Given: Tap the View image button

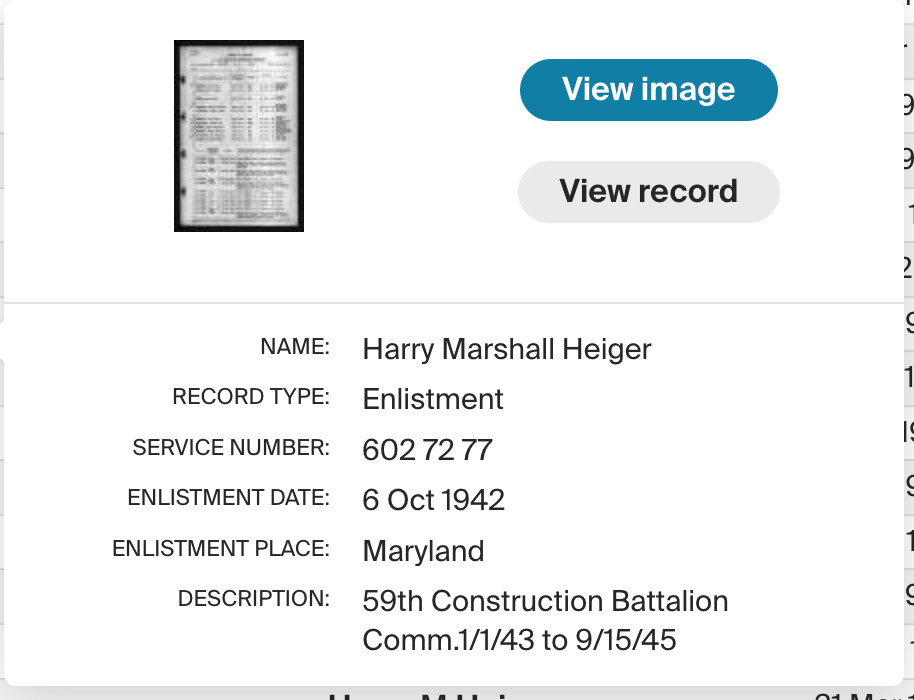Looking at the screenshot, I should pyautogui.click(x=648, y=90).
